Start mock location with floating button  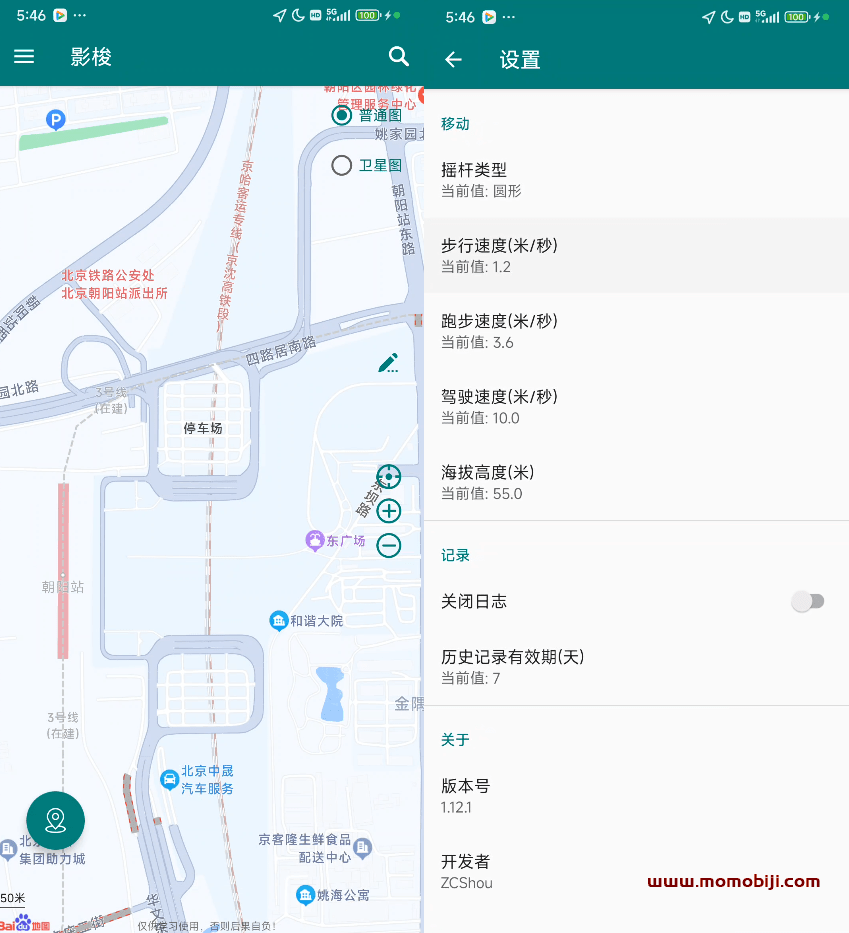tap(55, 820)
